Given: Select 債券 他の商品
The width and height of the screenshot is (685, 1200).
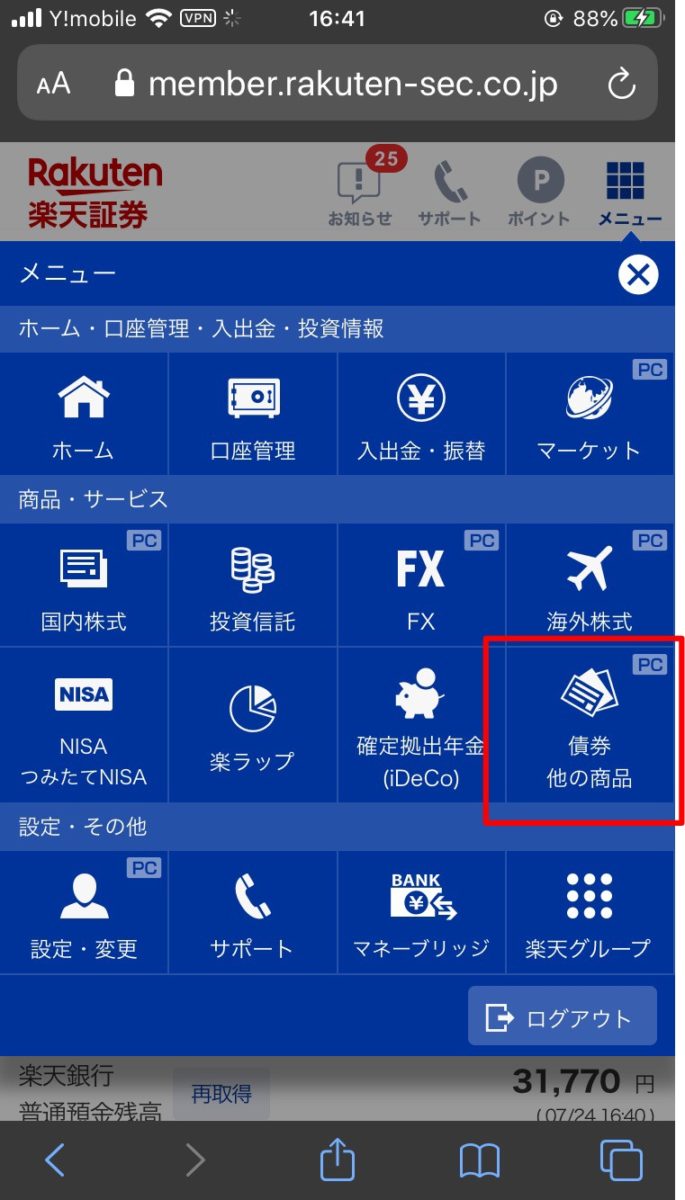Looking at the screenshot, I should (x=589, y=725).
